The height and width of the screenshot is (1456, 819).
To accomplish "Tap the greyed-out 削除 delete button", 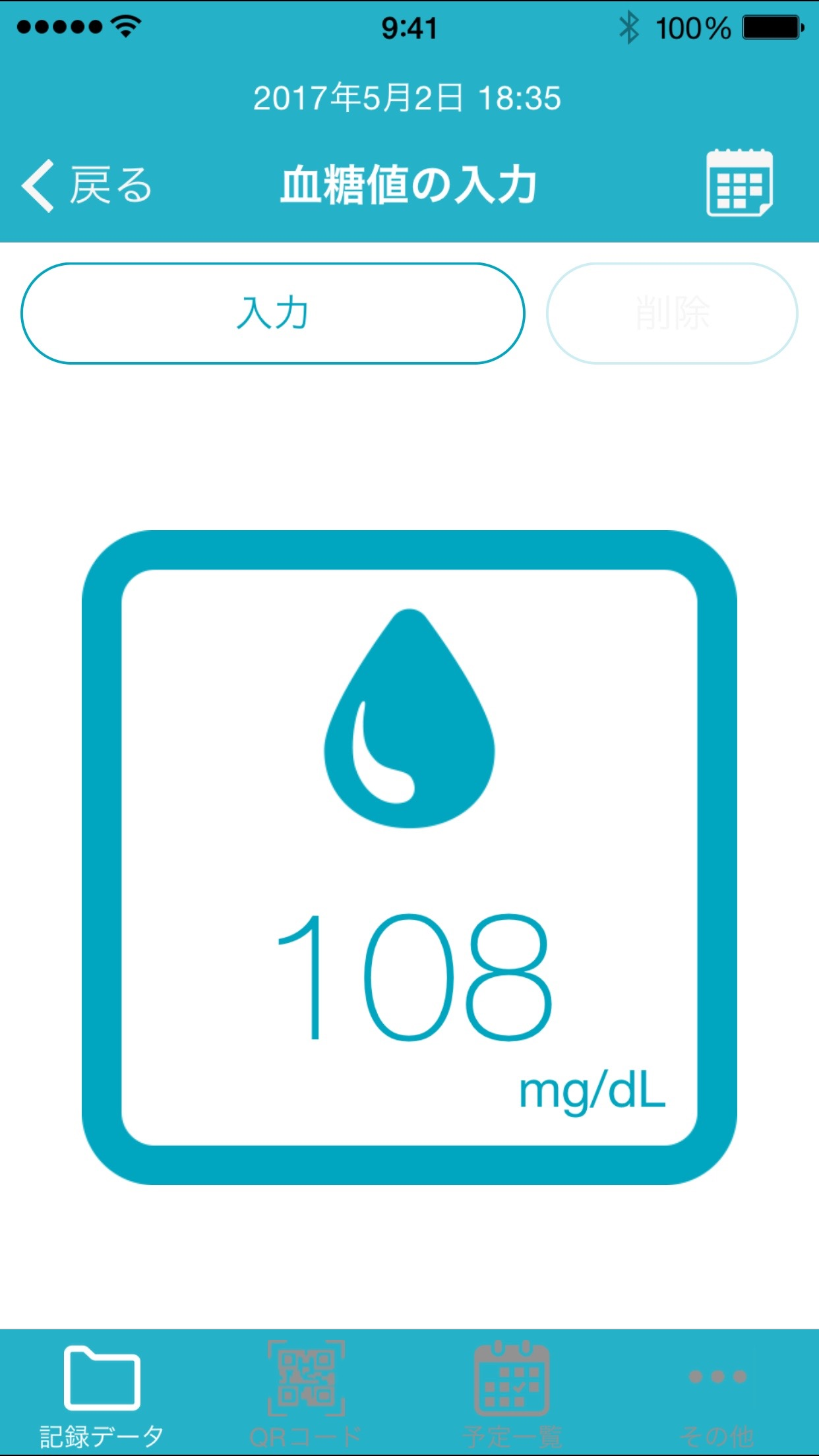I will [x=672, y=313].
